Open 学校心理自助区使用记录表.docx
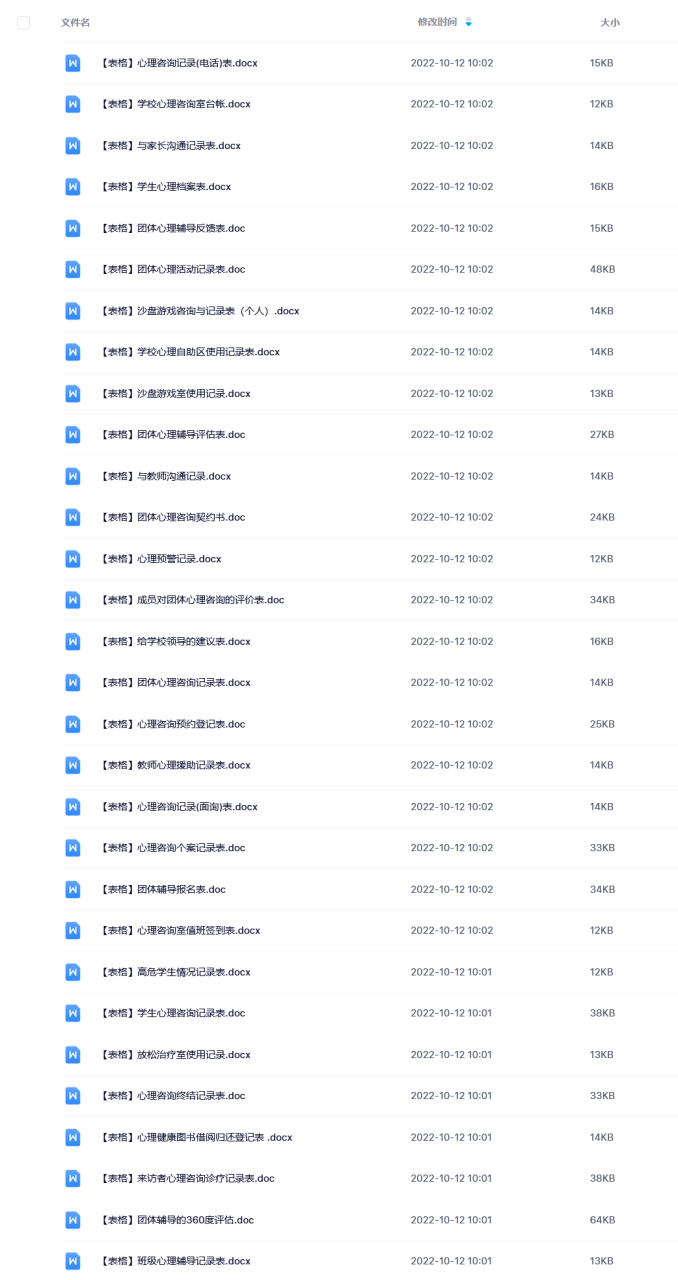This screenshot has height=1280, width=678. pyautogui.click(x=190, y=352)
